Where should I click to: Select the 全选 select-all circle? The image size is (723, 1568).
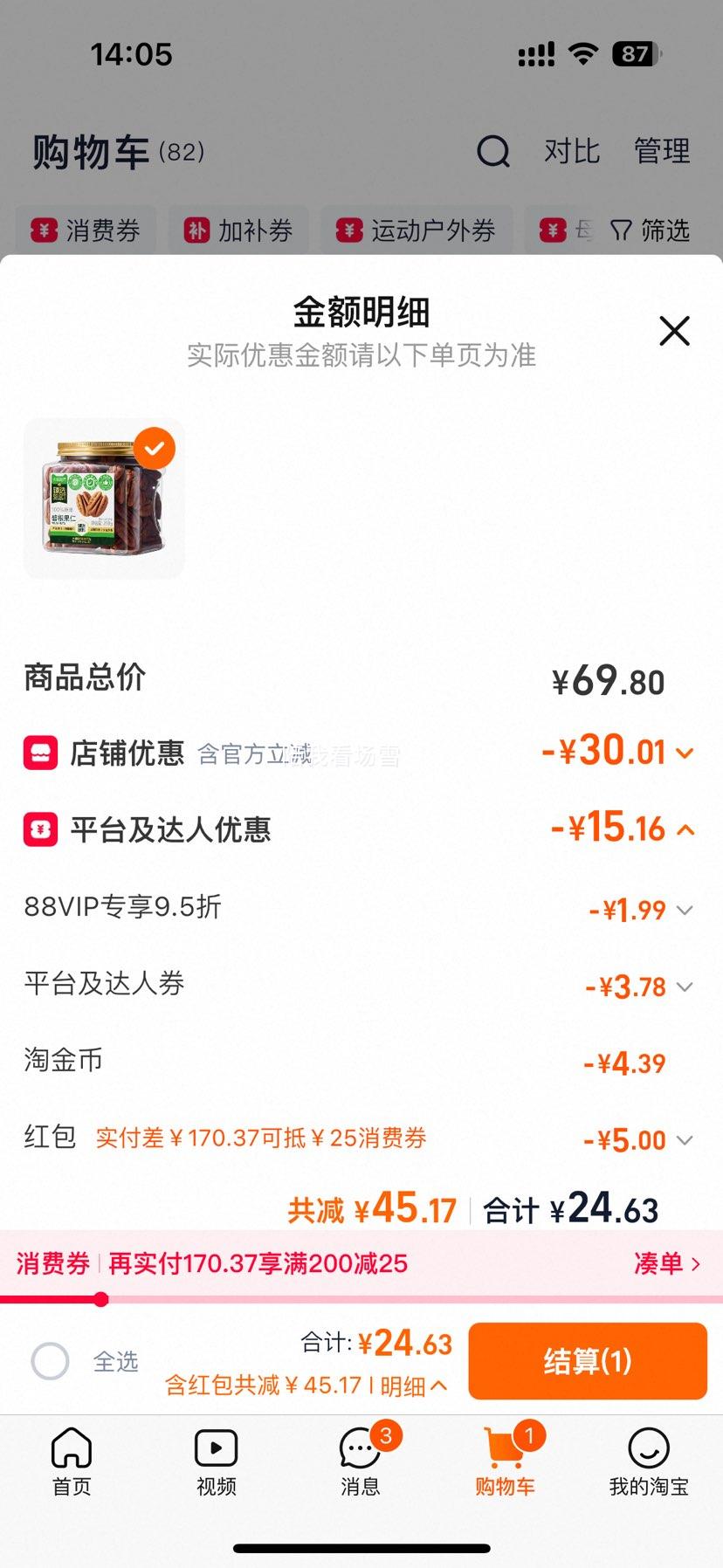51,1361
